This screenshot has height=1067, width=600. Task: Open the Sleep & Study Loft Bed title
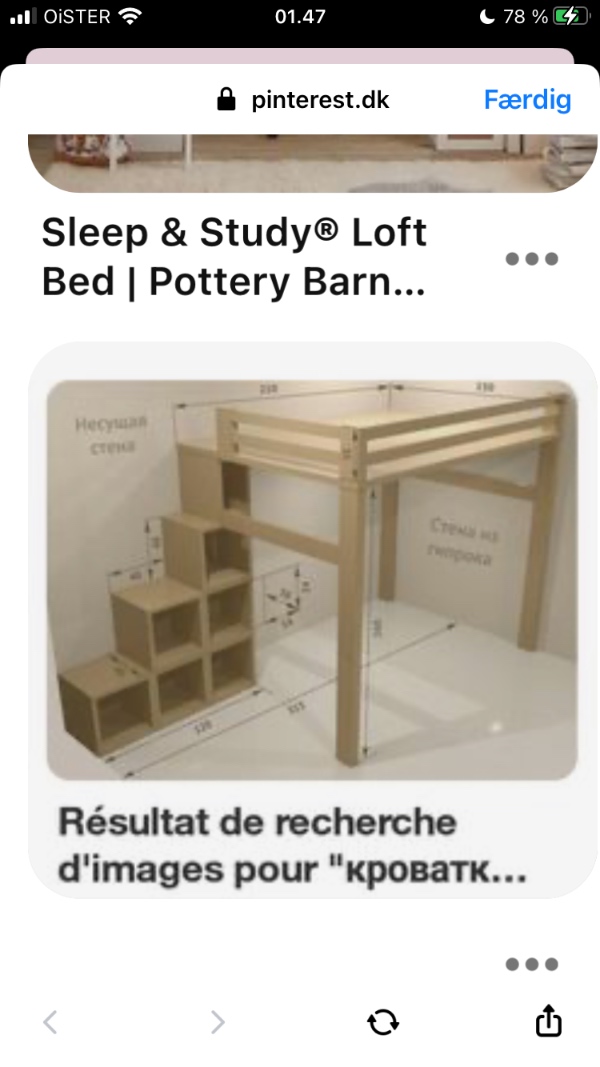pyautogui.click(x=235, y=258)
